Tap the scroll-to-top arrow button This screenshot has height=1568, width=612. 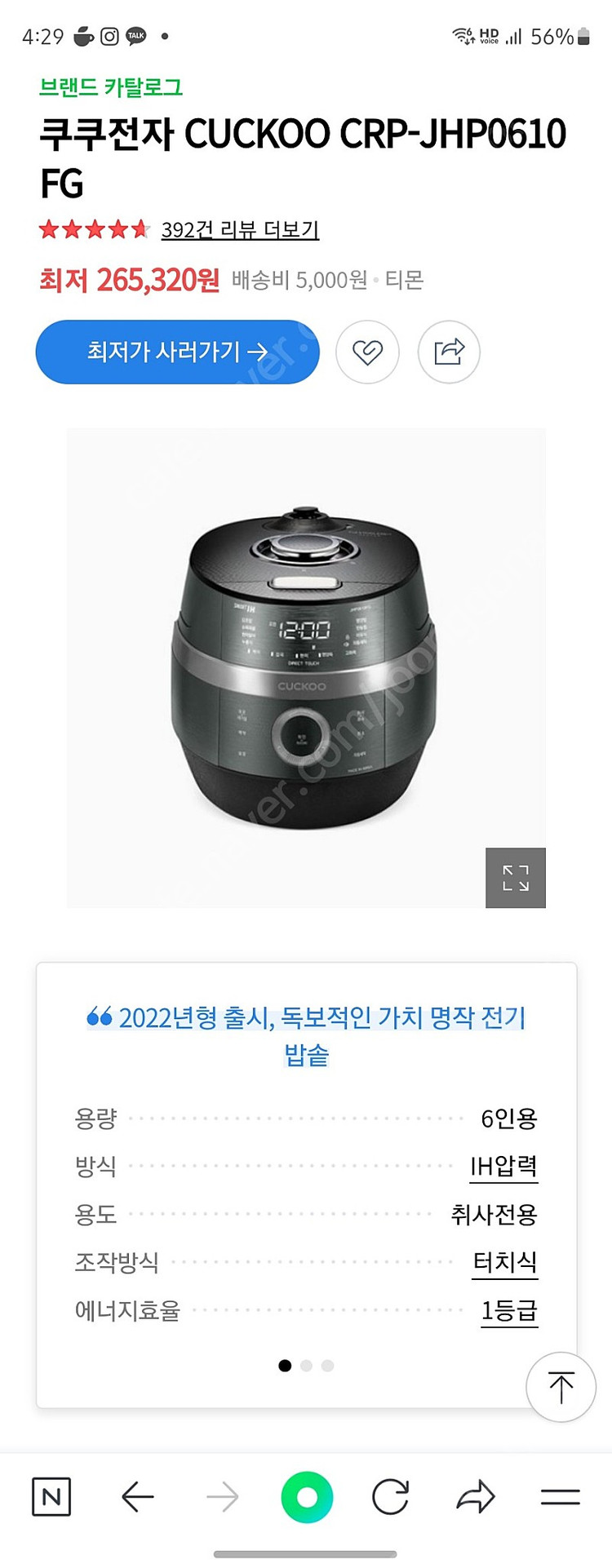click(560, 1387)
